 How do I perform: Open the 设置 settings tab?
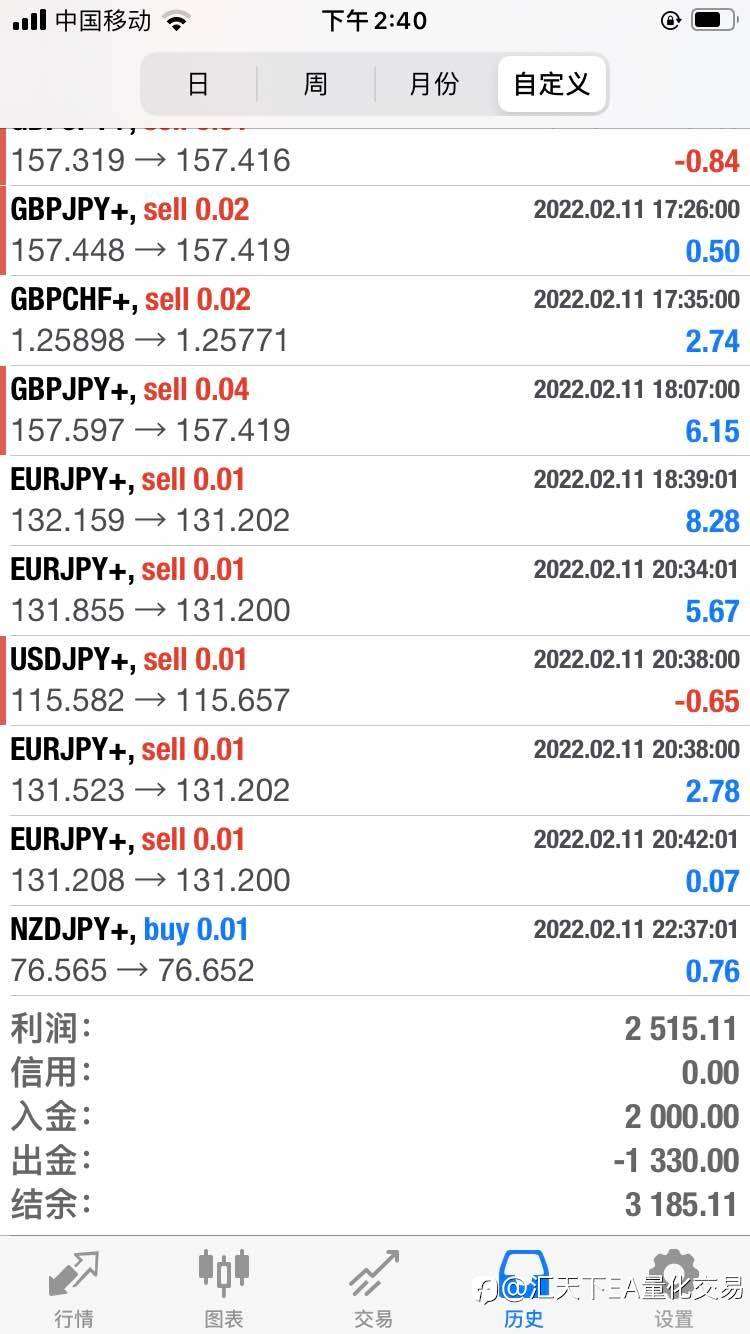pos(673,1289)
